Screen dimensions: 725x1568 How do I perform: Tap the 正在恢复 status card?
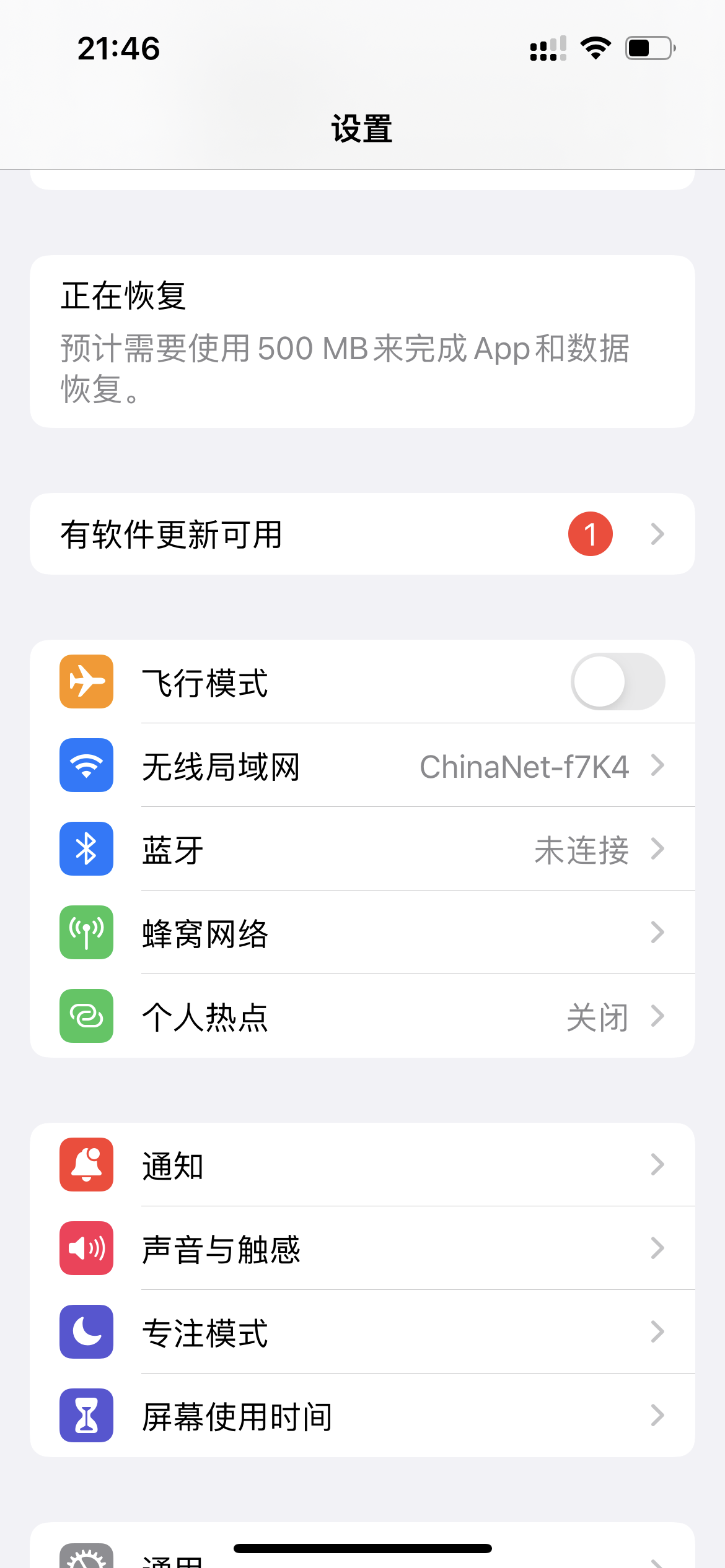pyautogui.click(x=362, y=341)
